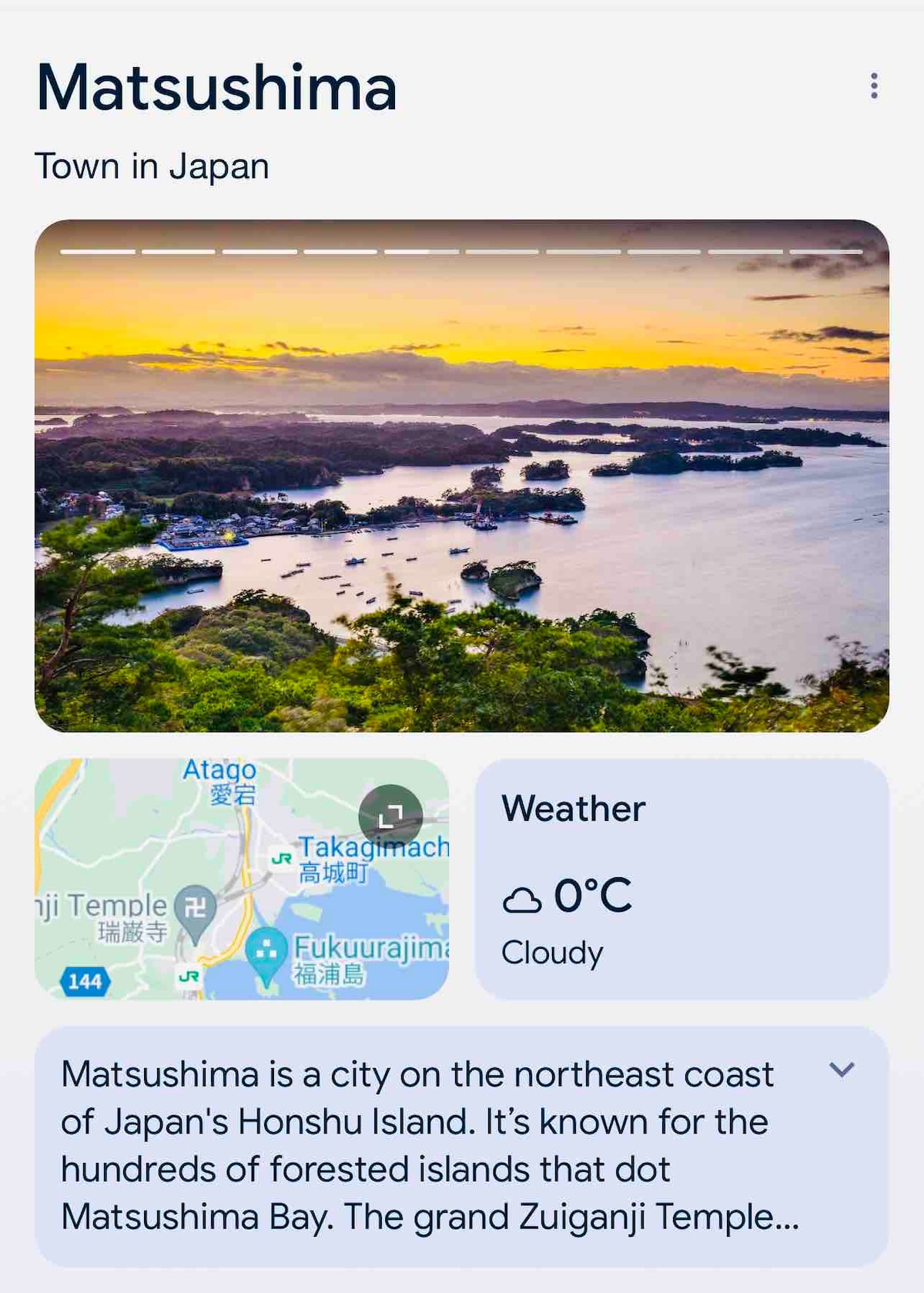Open the three-dot overflow menu
Viewport: 924px width, 1293px height.
pos(873,85)
